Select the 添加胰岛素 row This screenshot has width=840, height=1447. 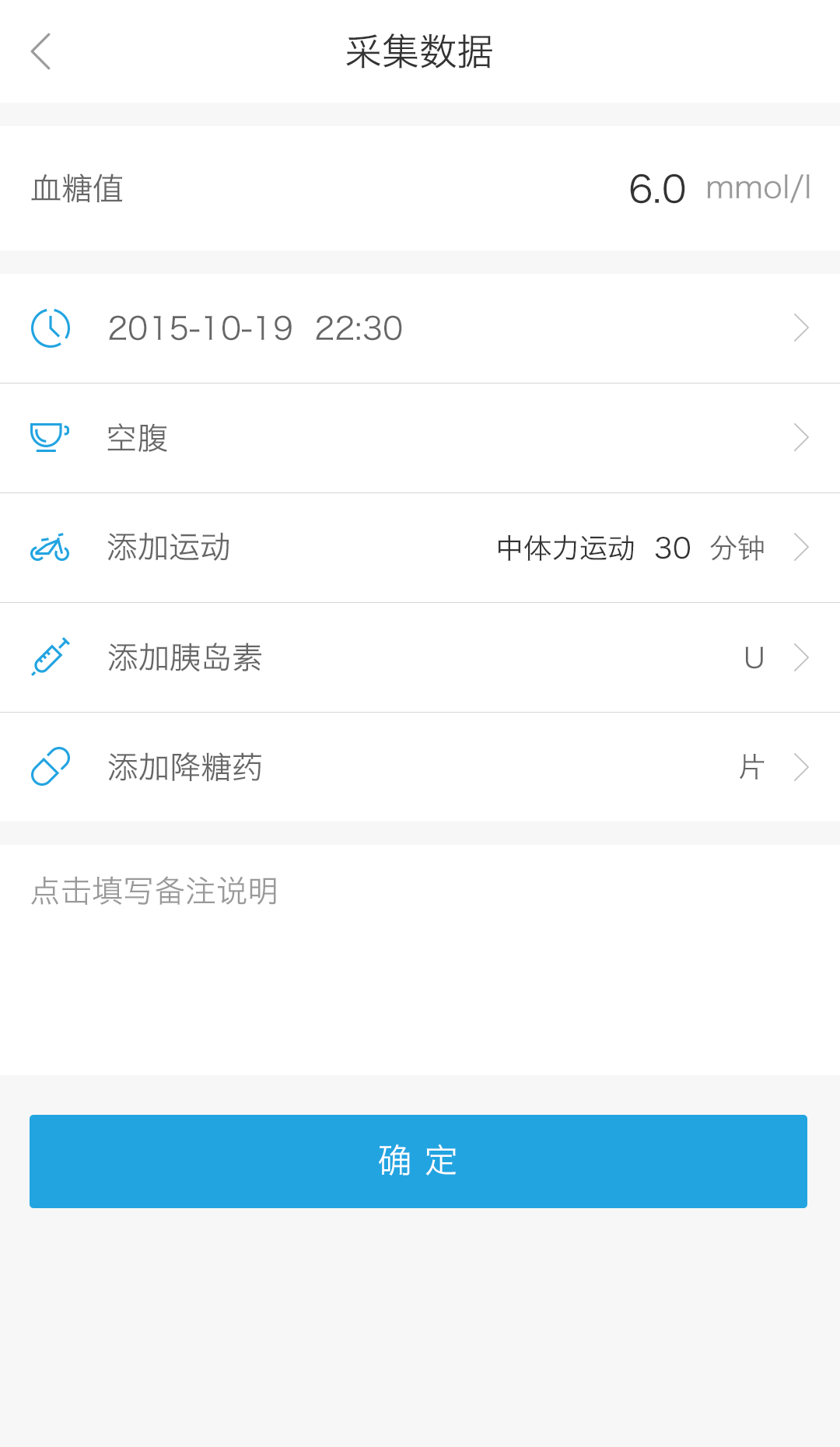pyautogui.click(x=184, y=657)
